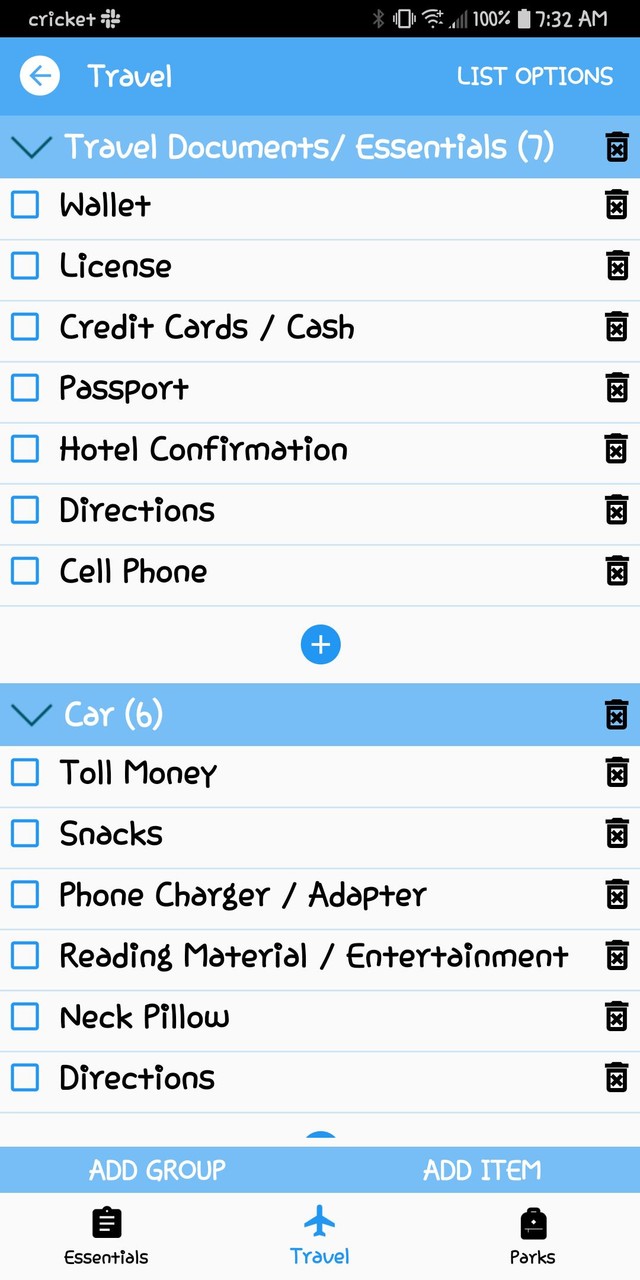640x1280 pixels.
Task: Collapse the Travel Documents/ Essentials group
Action: [x=32, y=148]
